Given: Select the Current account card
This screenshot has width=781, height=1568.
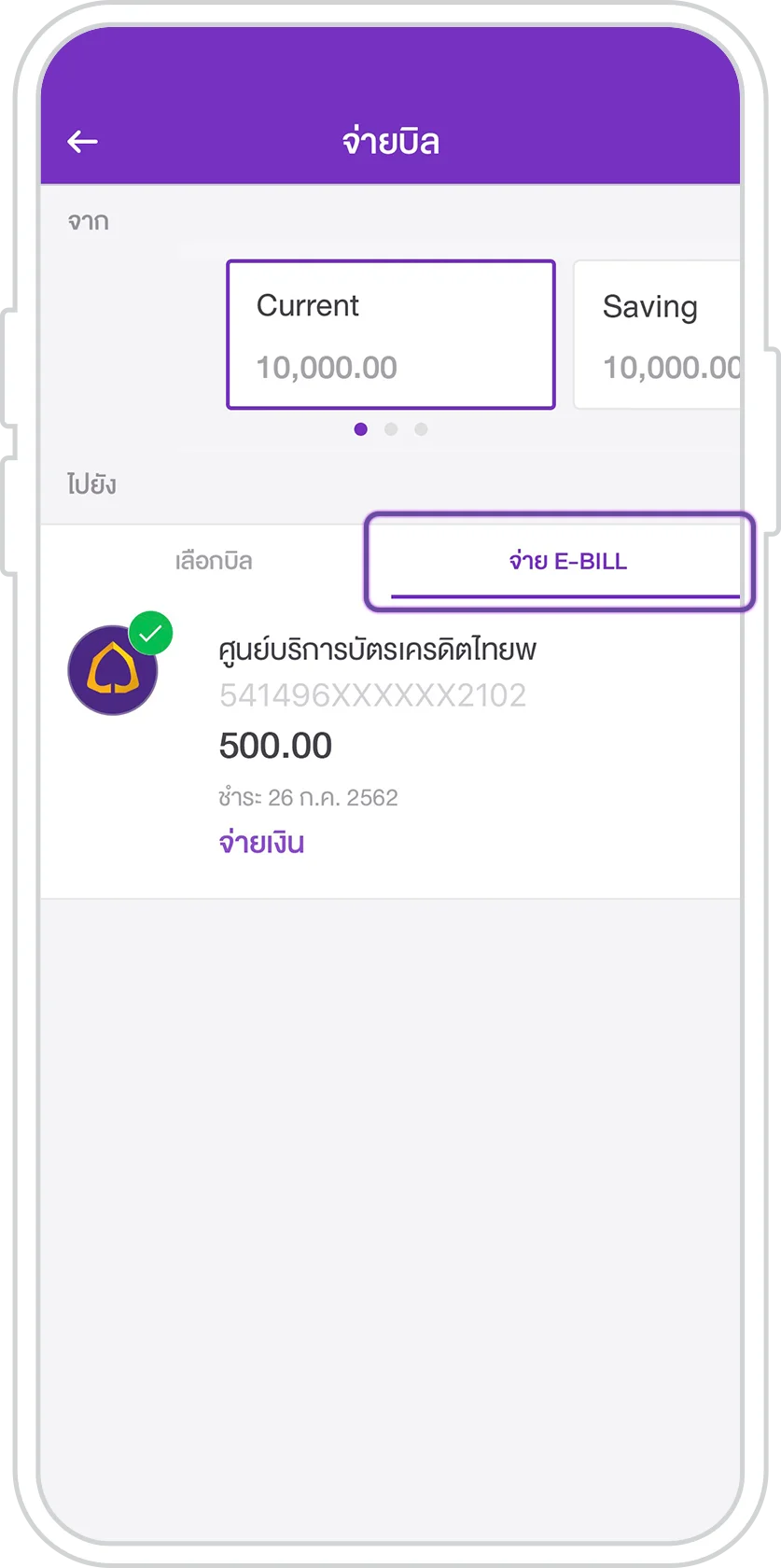Looking at the screenshot, I should (x=391, y=334).
